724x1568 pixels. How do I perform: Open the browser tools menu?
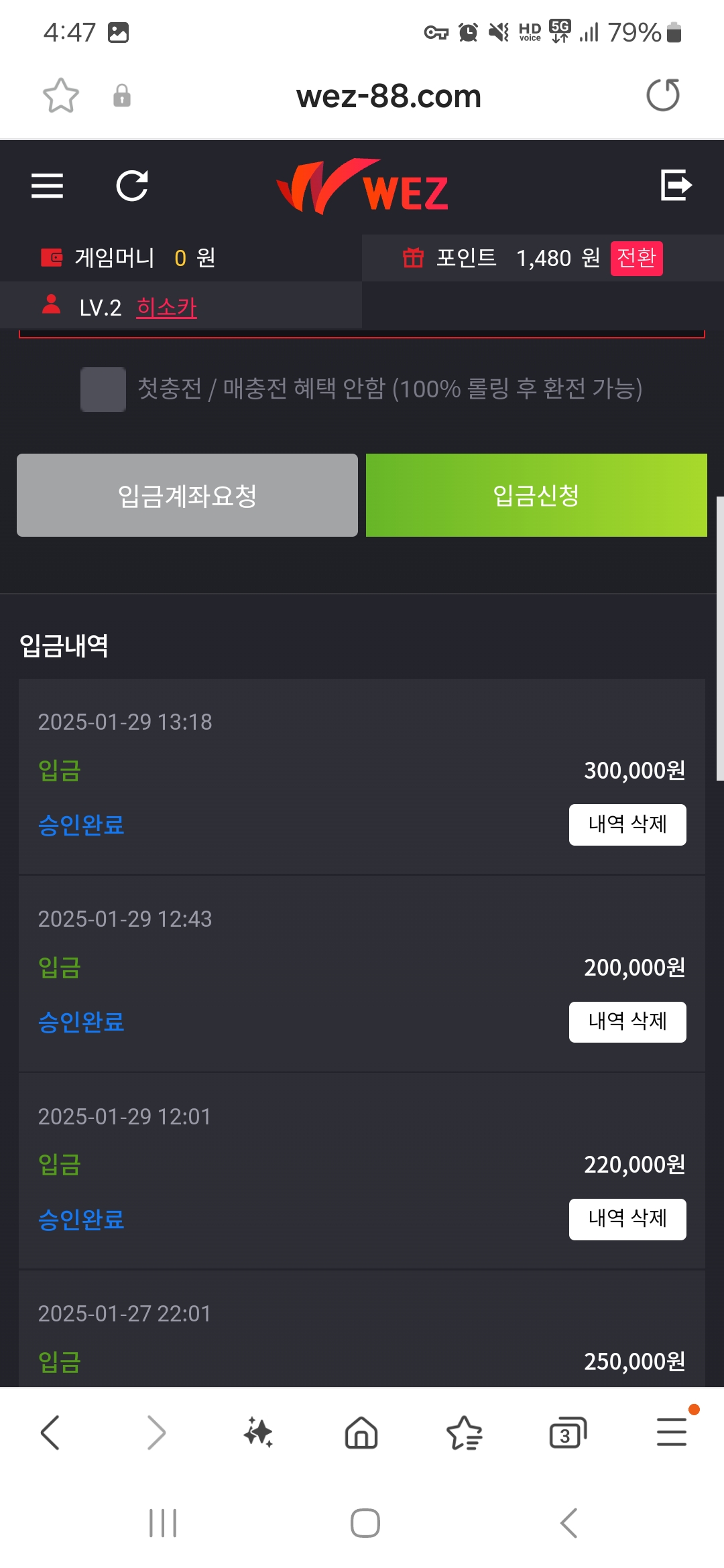tap(672, 1431)
